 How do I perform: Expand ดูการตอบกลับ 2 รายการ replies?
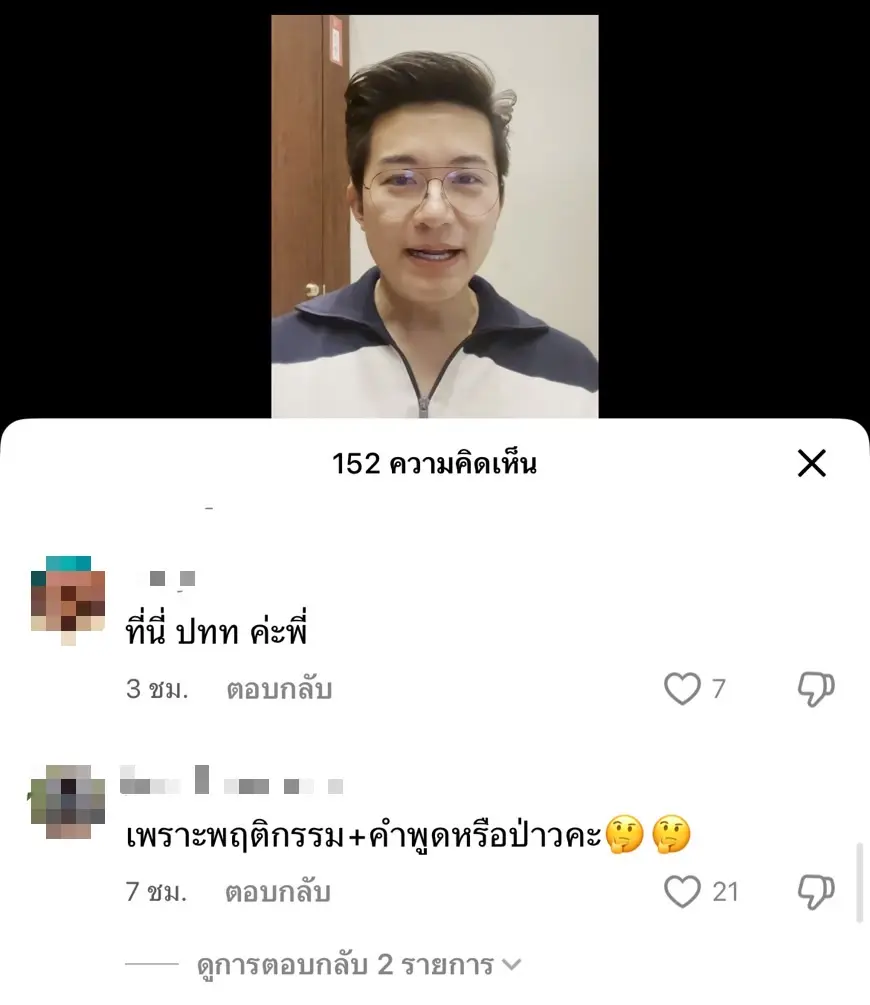[x=359, y=965]
